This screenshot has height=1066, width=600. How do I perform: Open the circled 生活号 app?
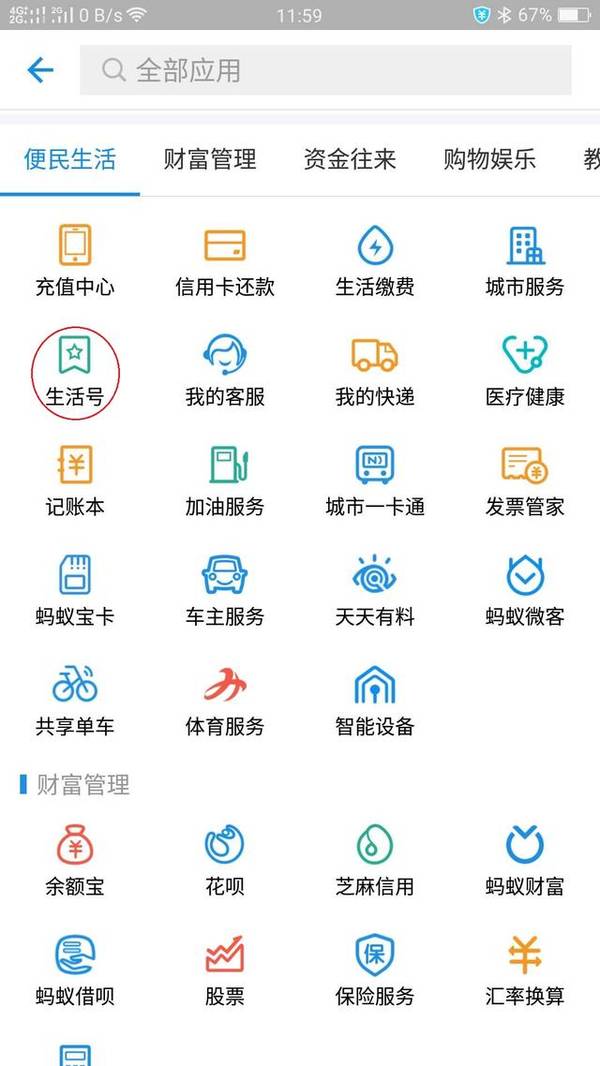pos(75,371)
